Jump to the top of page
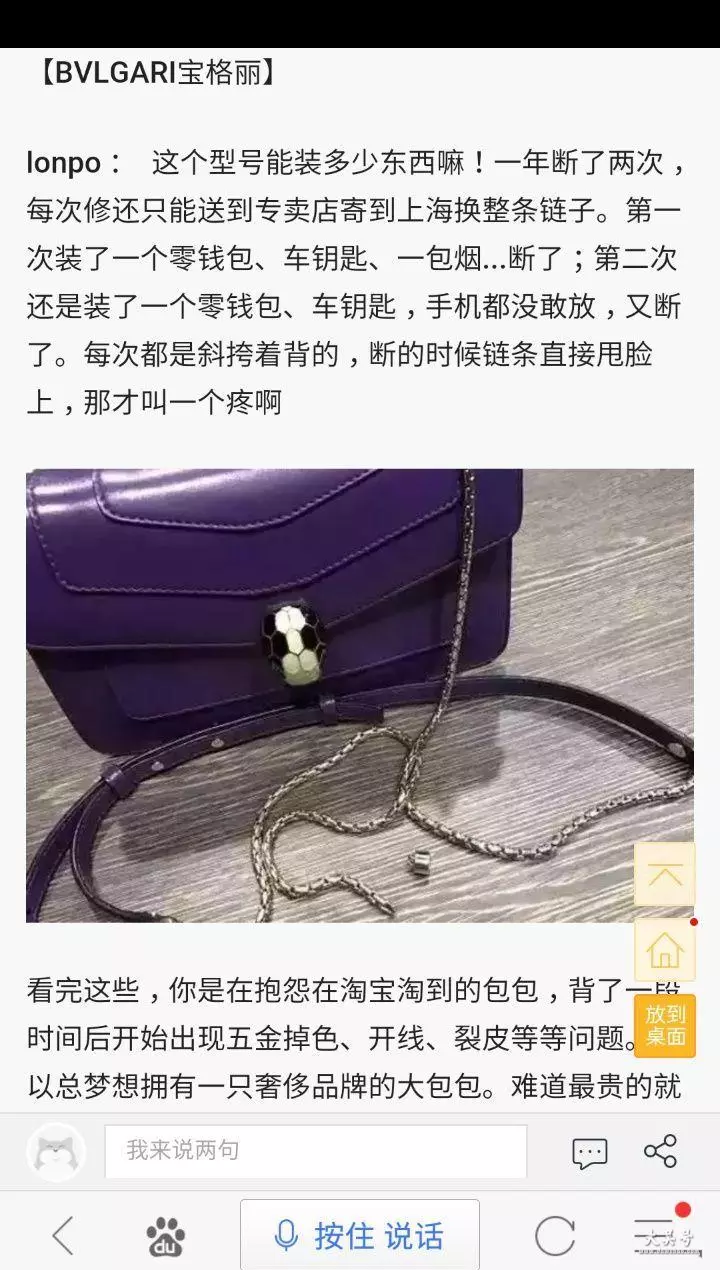The image size is (720, 1270). point(664,875)
